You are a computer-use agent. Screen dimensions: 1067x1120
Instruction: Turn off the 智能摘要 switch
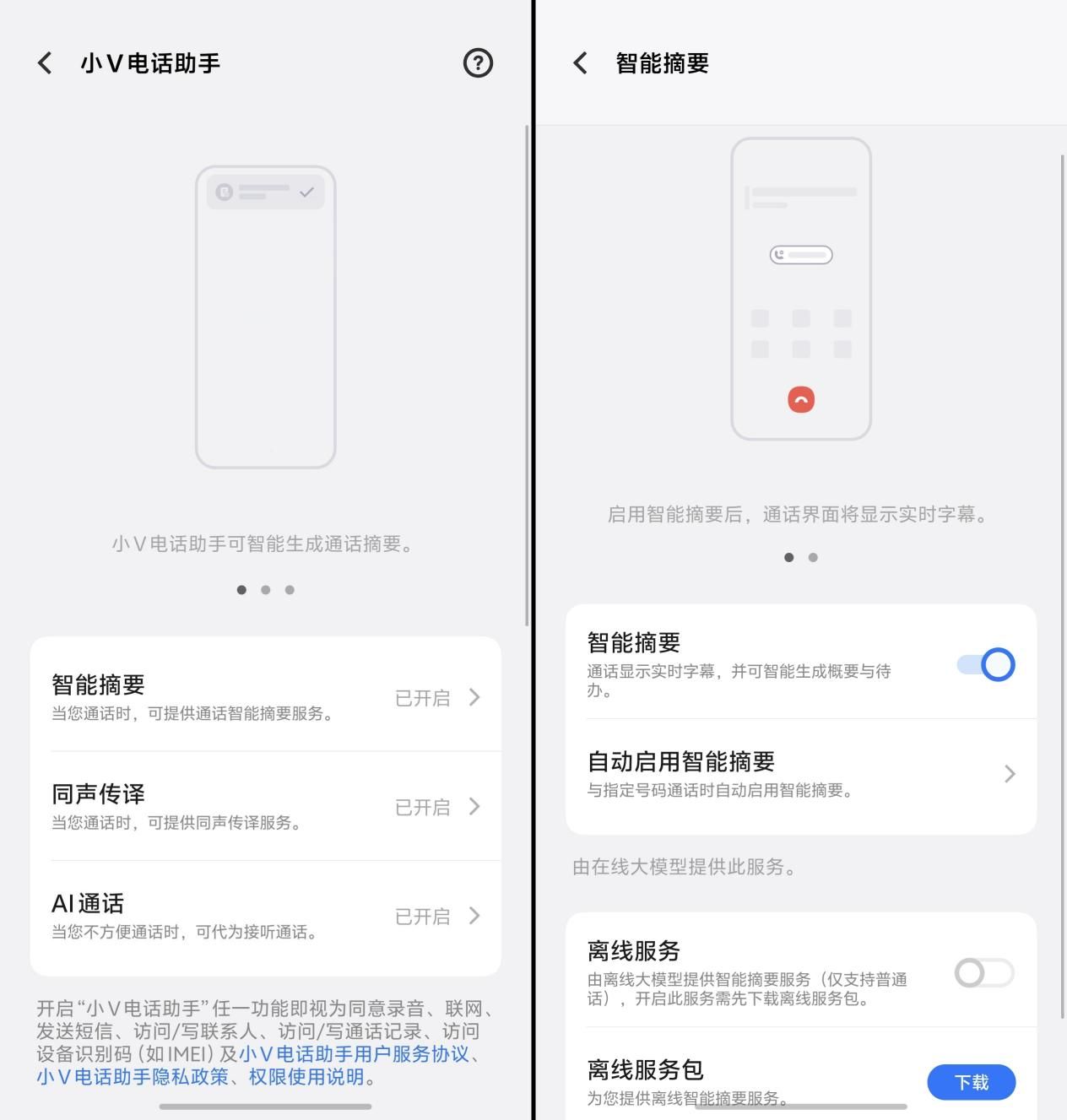click(985, 665)
